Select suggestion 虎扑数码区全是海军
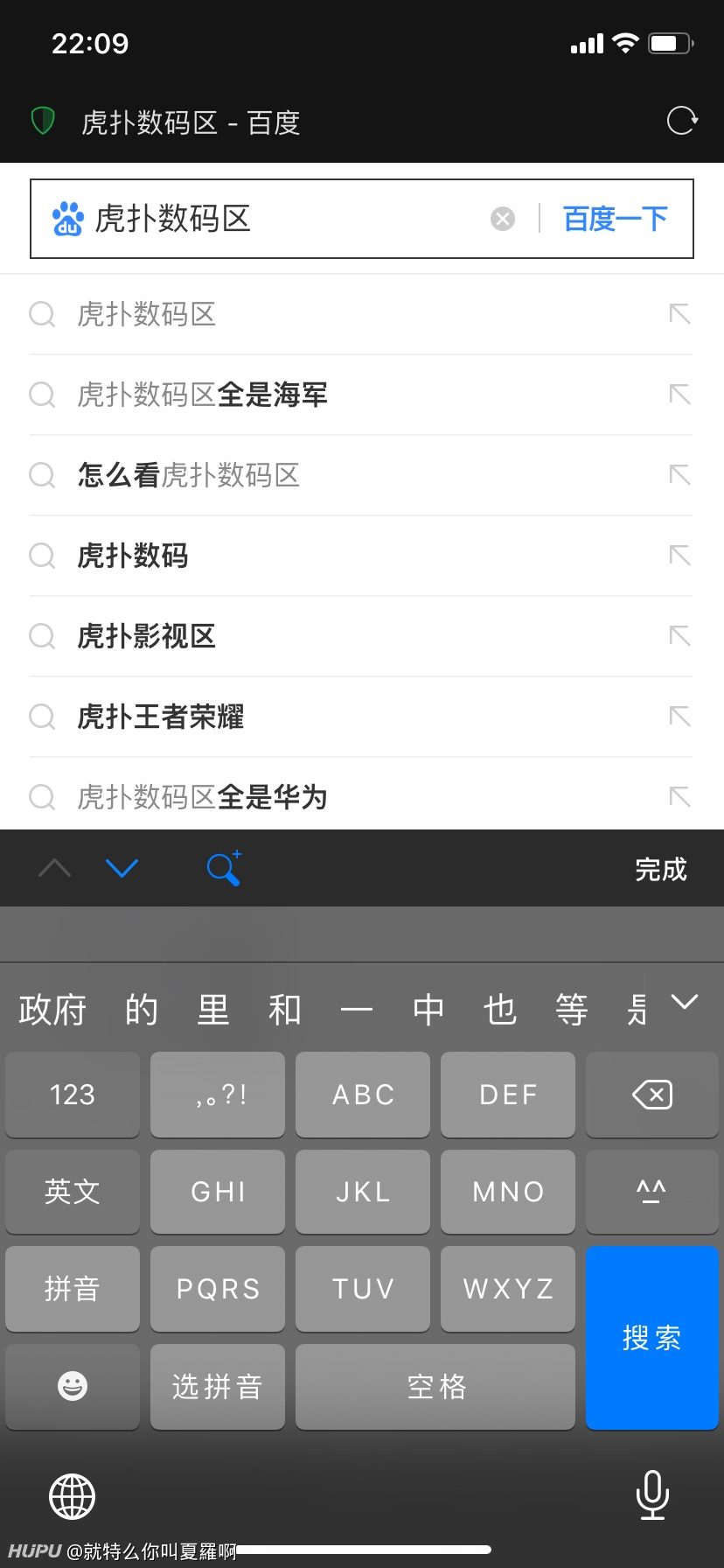The width and height of the screenshot is (724, 1568). coord(361,395)
